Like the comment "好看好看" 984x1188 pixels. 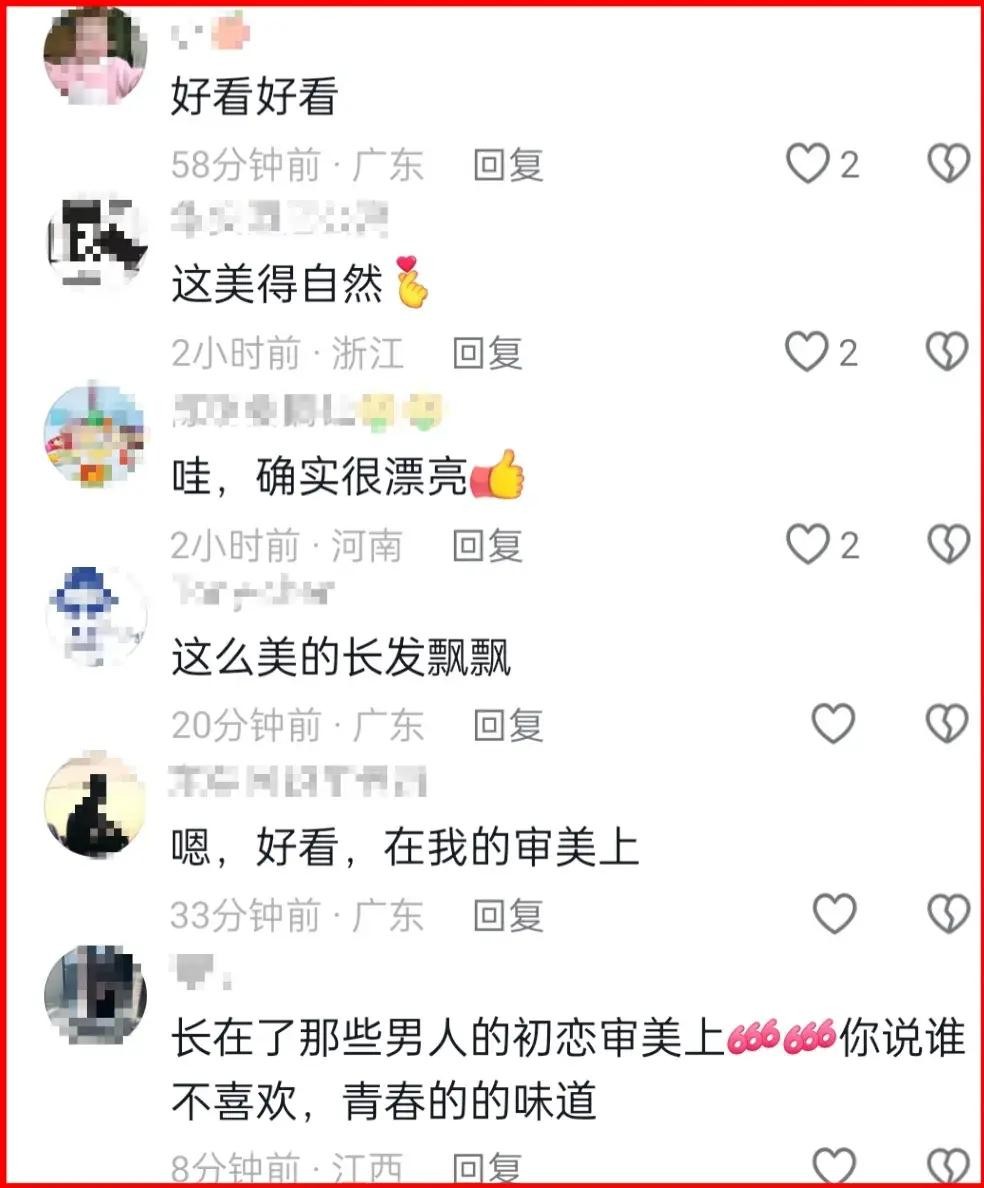click(x=808, y=164)
